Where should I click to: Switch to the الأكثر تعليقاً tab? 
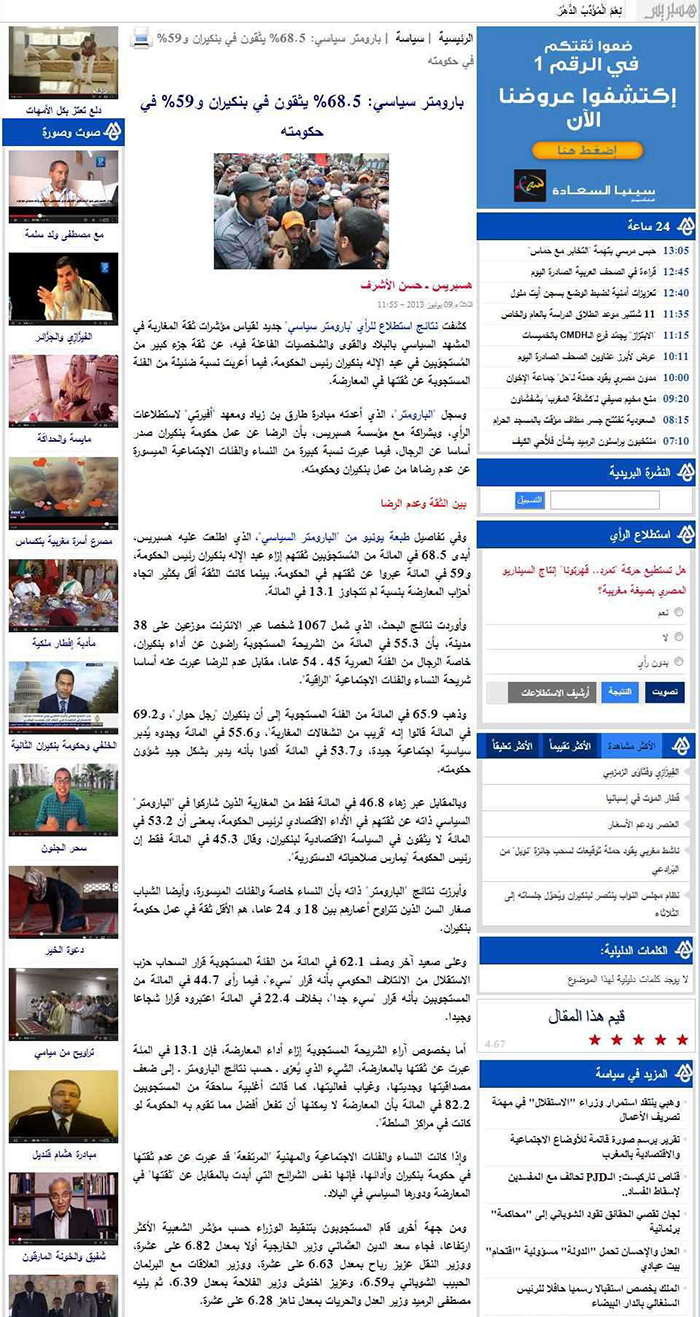click(512, 746)
